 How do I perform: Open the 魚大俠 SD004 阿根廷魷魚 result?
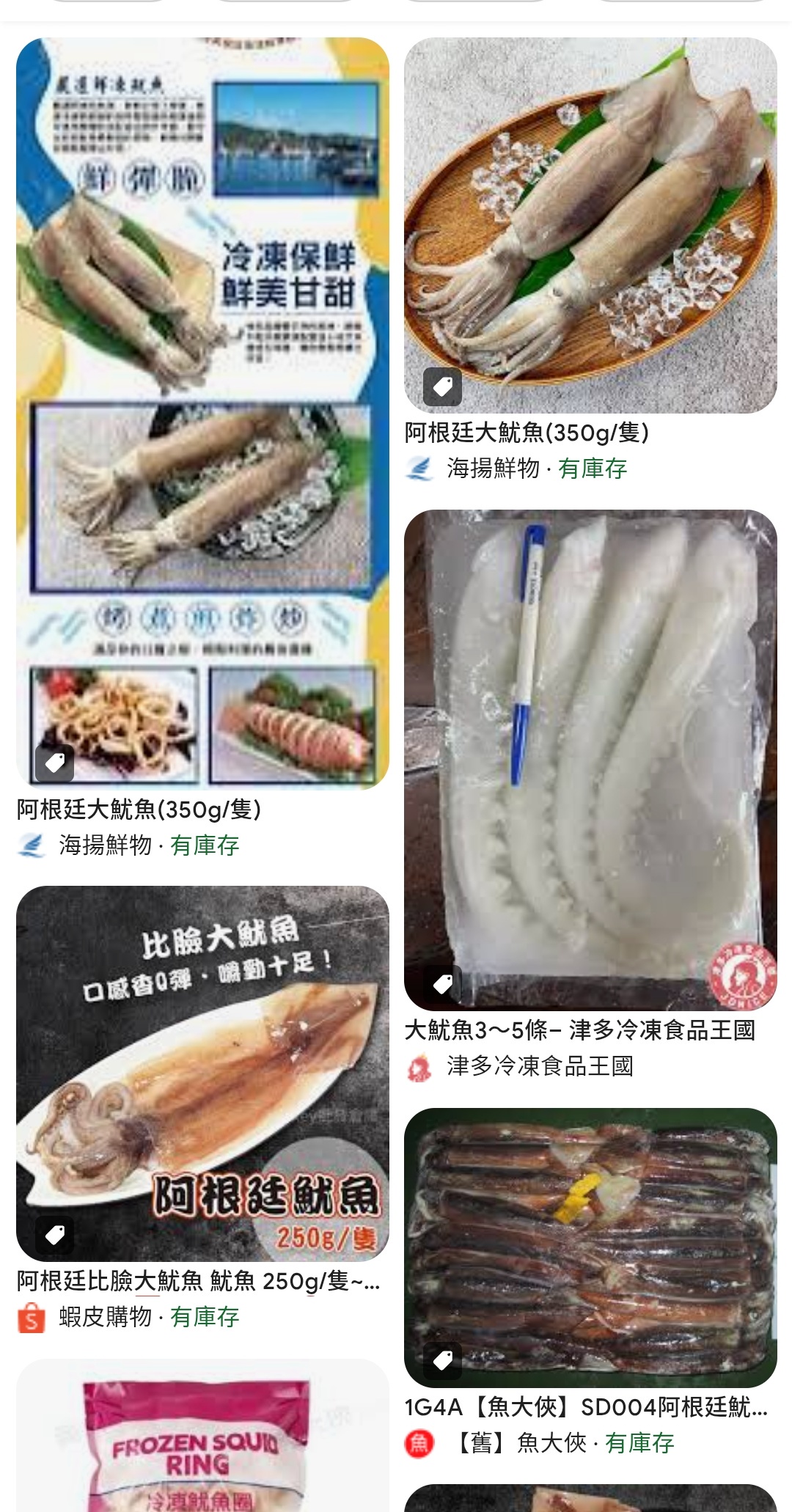click(586, 1407)
